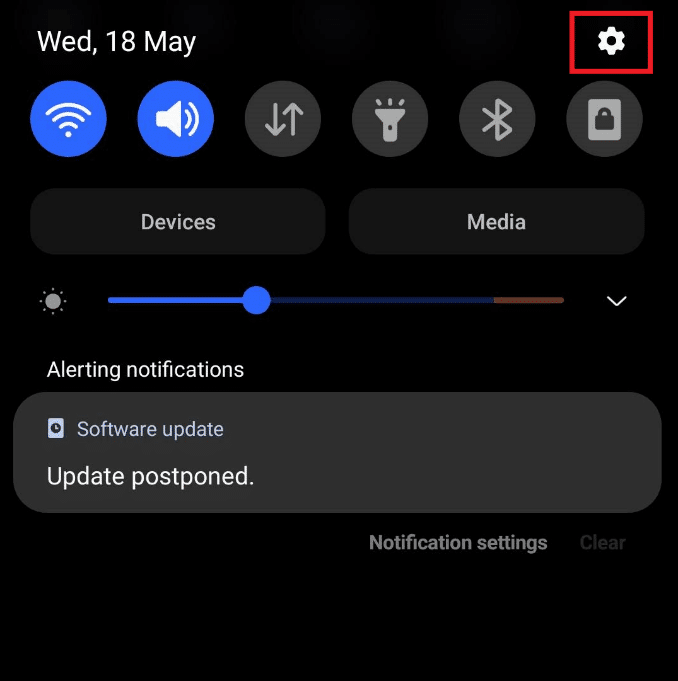Enable mobile data toggle
Screen dimensions: 678x681
[x=283, y=119]
